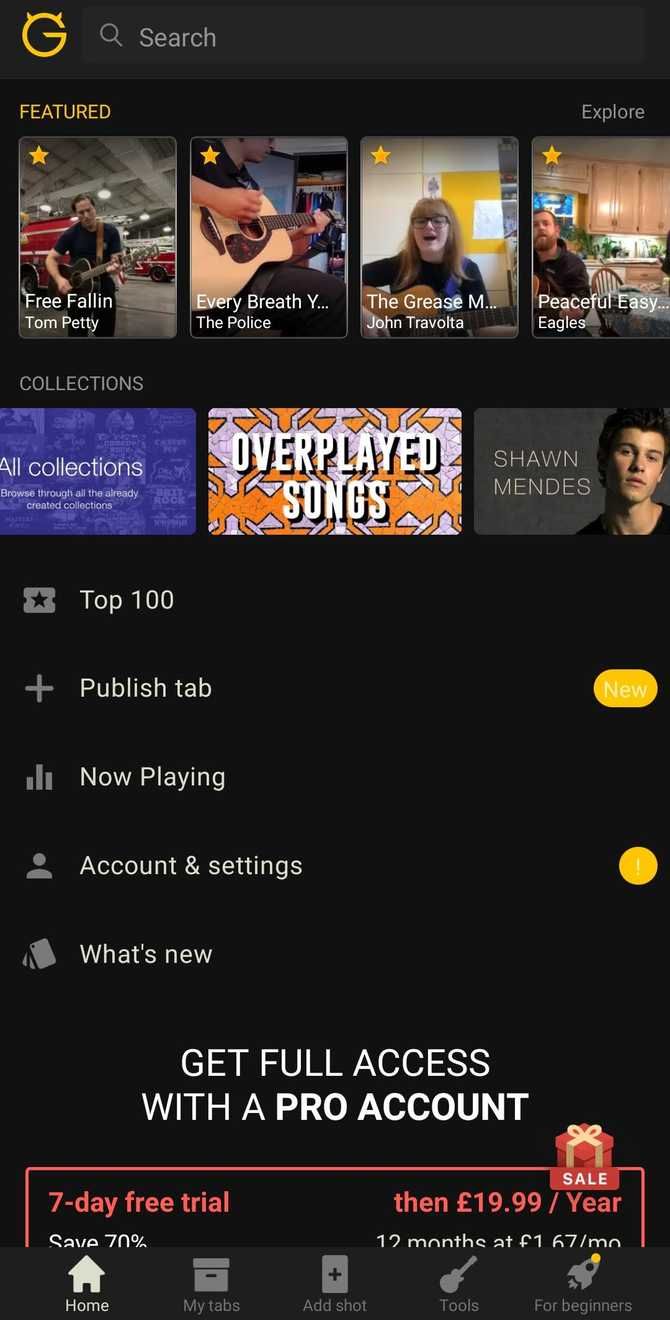Open Peaceful Easy by Eagles
This screenshot has width=670, height=1320.
tap(600, 237)
